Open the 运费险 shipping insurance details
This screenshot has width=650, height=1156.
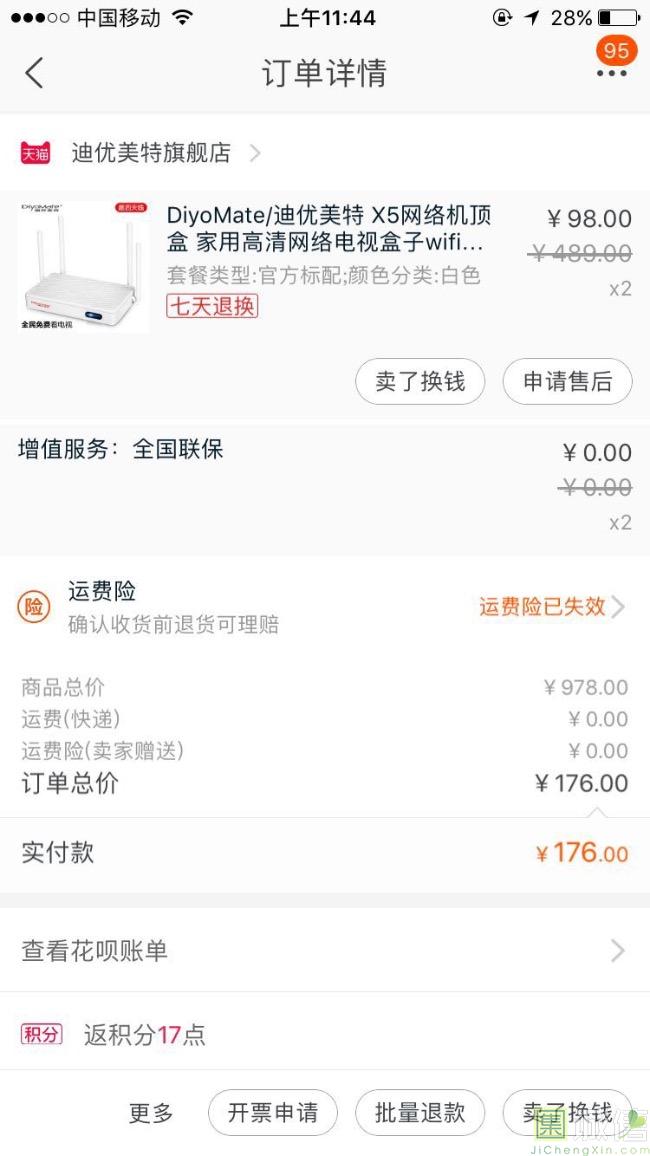(x=551, y=607)
